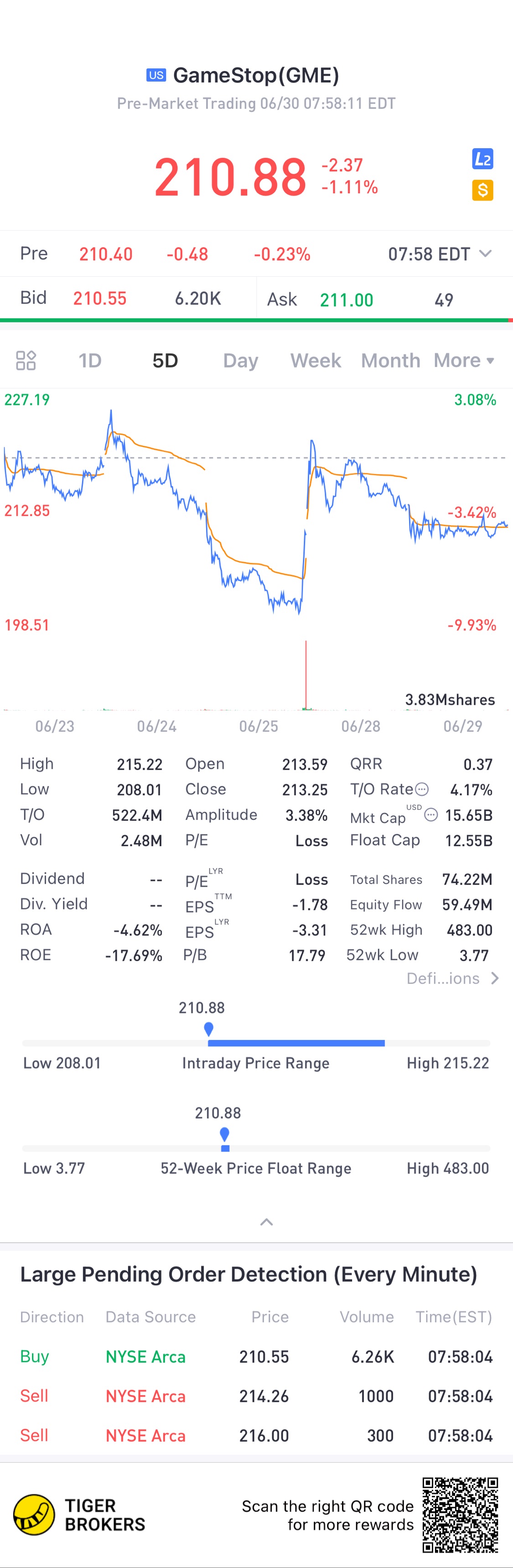View the Month chart

[390, 360]
